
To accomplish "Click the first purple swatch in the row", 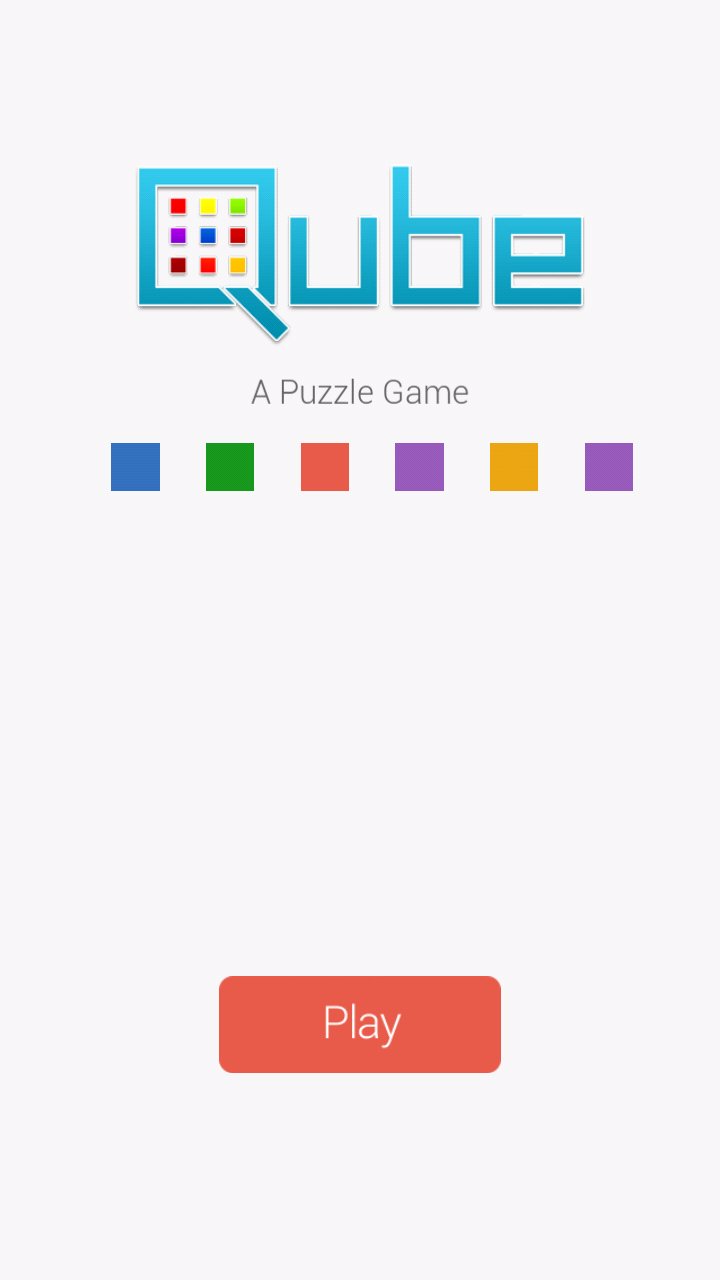I will (x=418, y=467).
